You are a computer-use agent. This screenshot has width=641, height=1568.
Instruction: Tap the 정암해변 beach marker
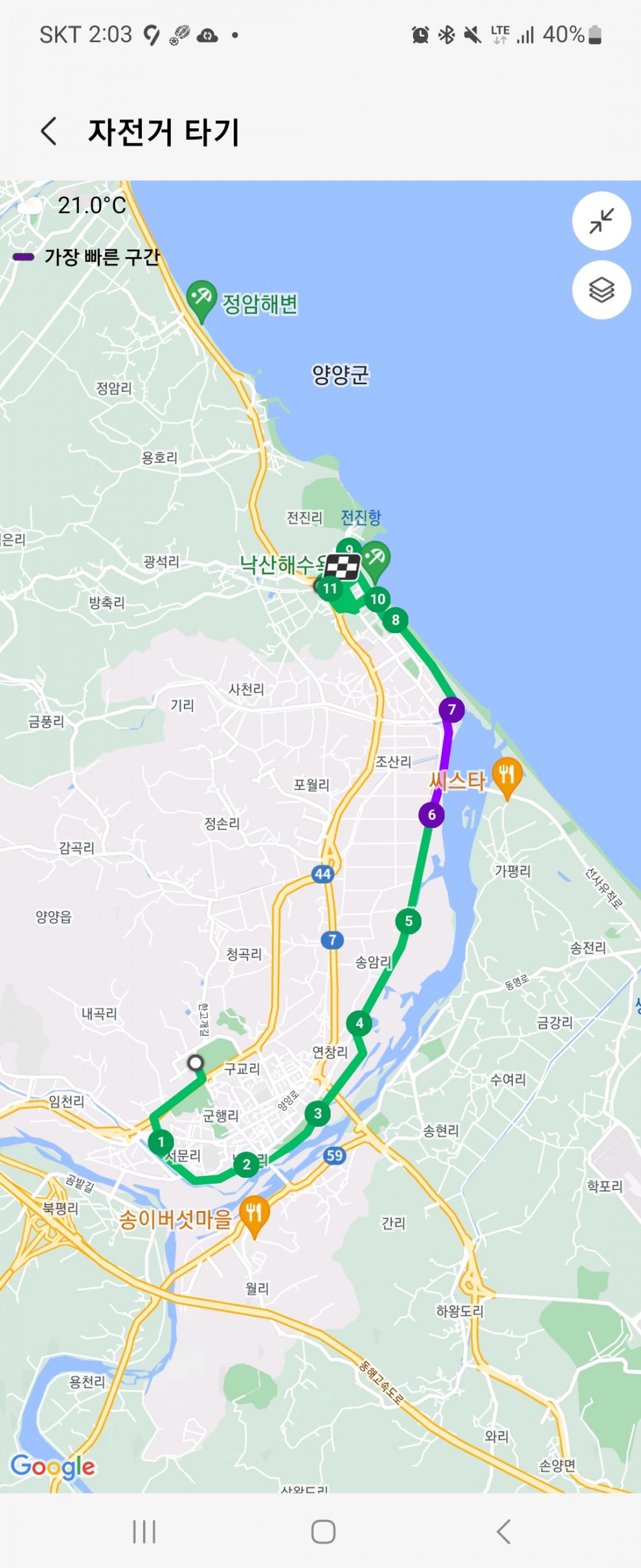click(x=201, y=299)
